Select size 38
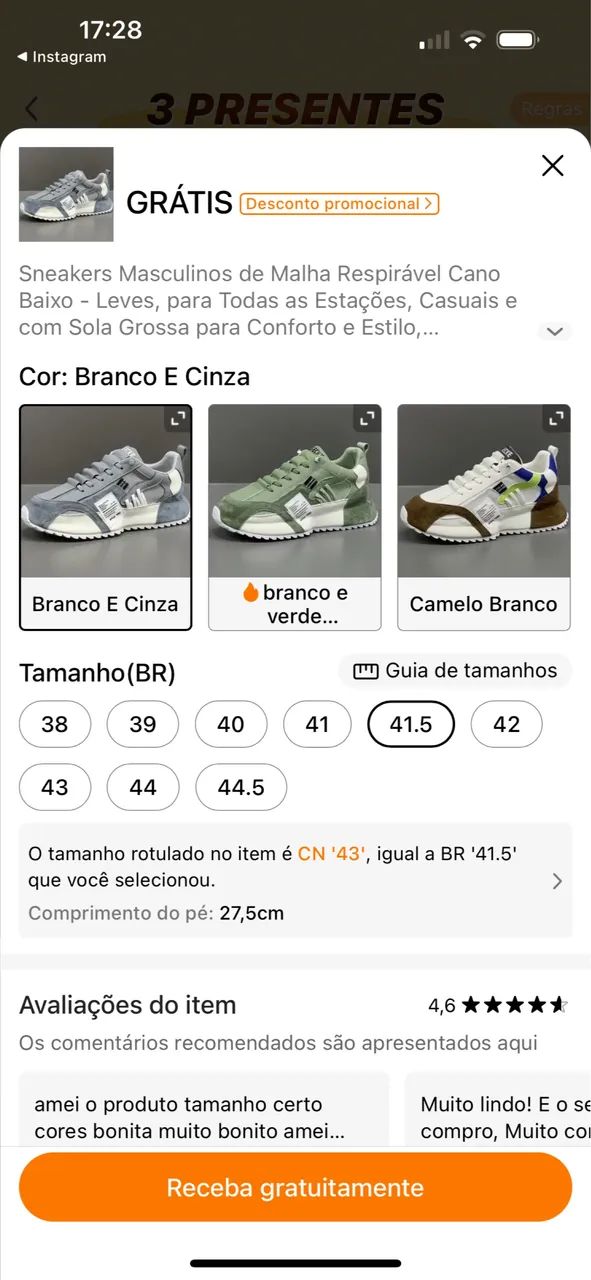The width and height of the screenshot is (591, 1280). tap(55, 724)
